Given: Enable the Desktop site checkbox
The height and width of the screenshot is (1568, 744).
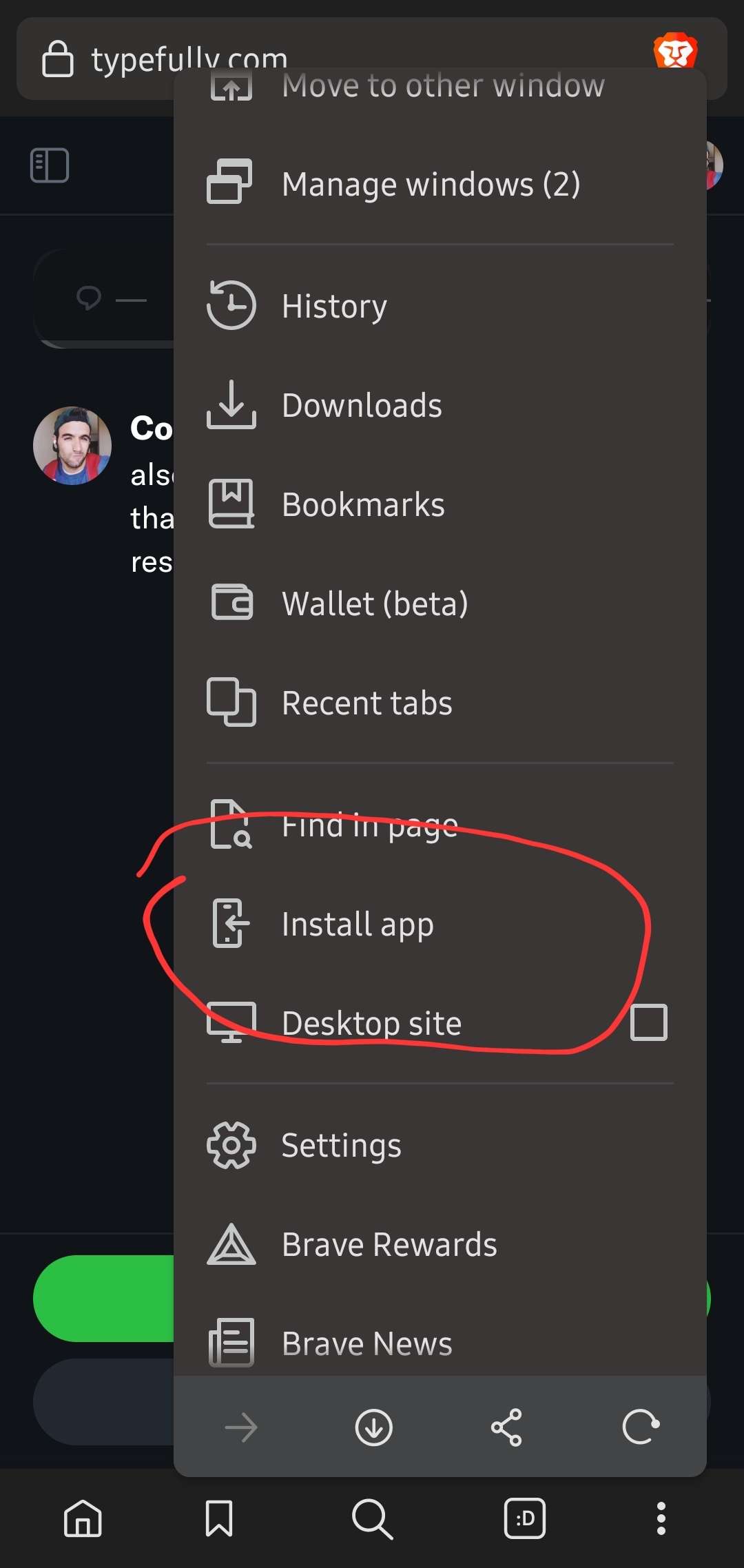Looking at the screenshot, I should click(648, 1022).
